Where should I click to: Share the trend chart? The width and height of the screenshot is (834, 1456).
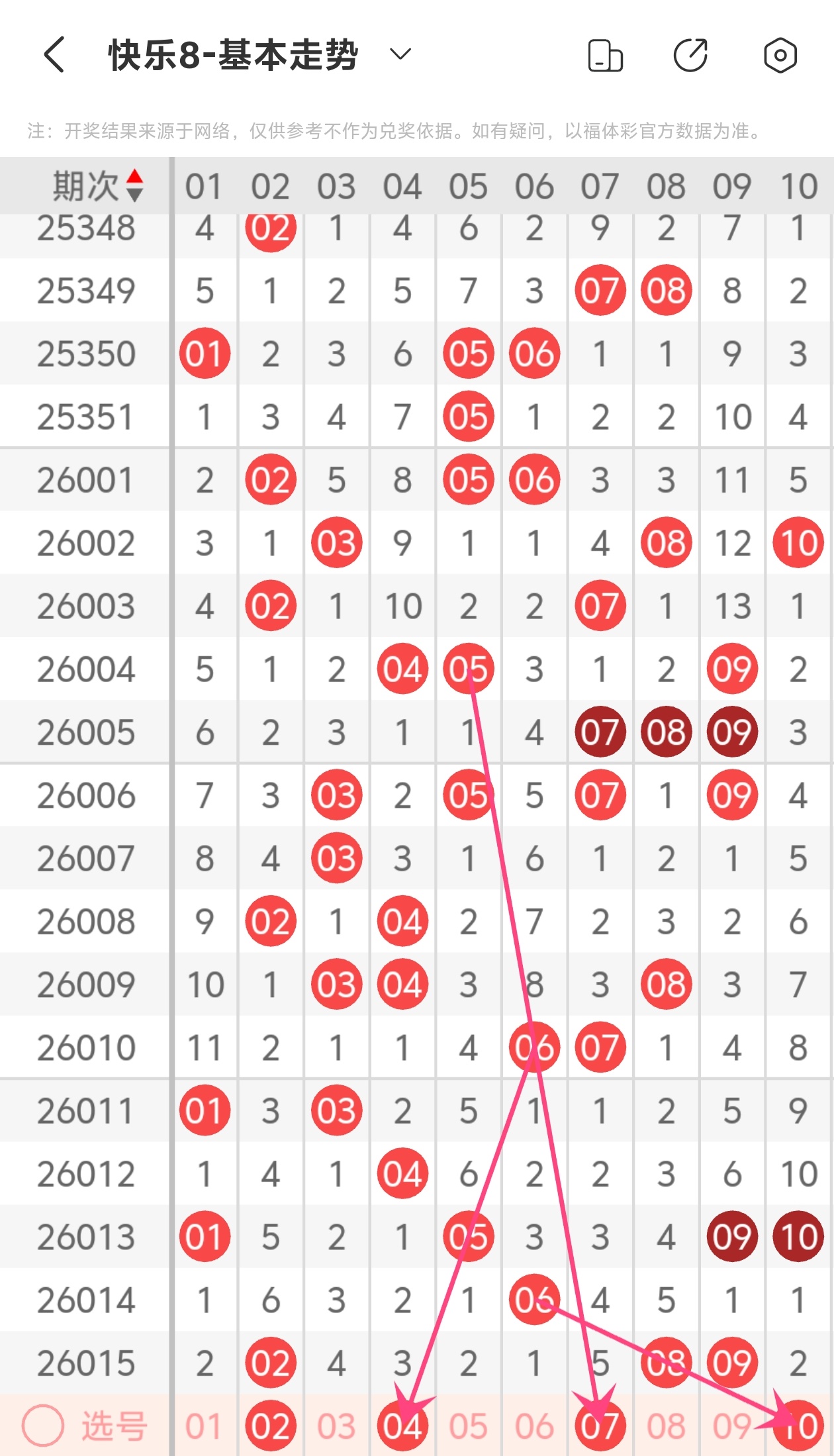pyautogui.click(x=690, y=55)
